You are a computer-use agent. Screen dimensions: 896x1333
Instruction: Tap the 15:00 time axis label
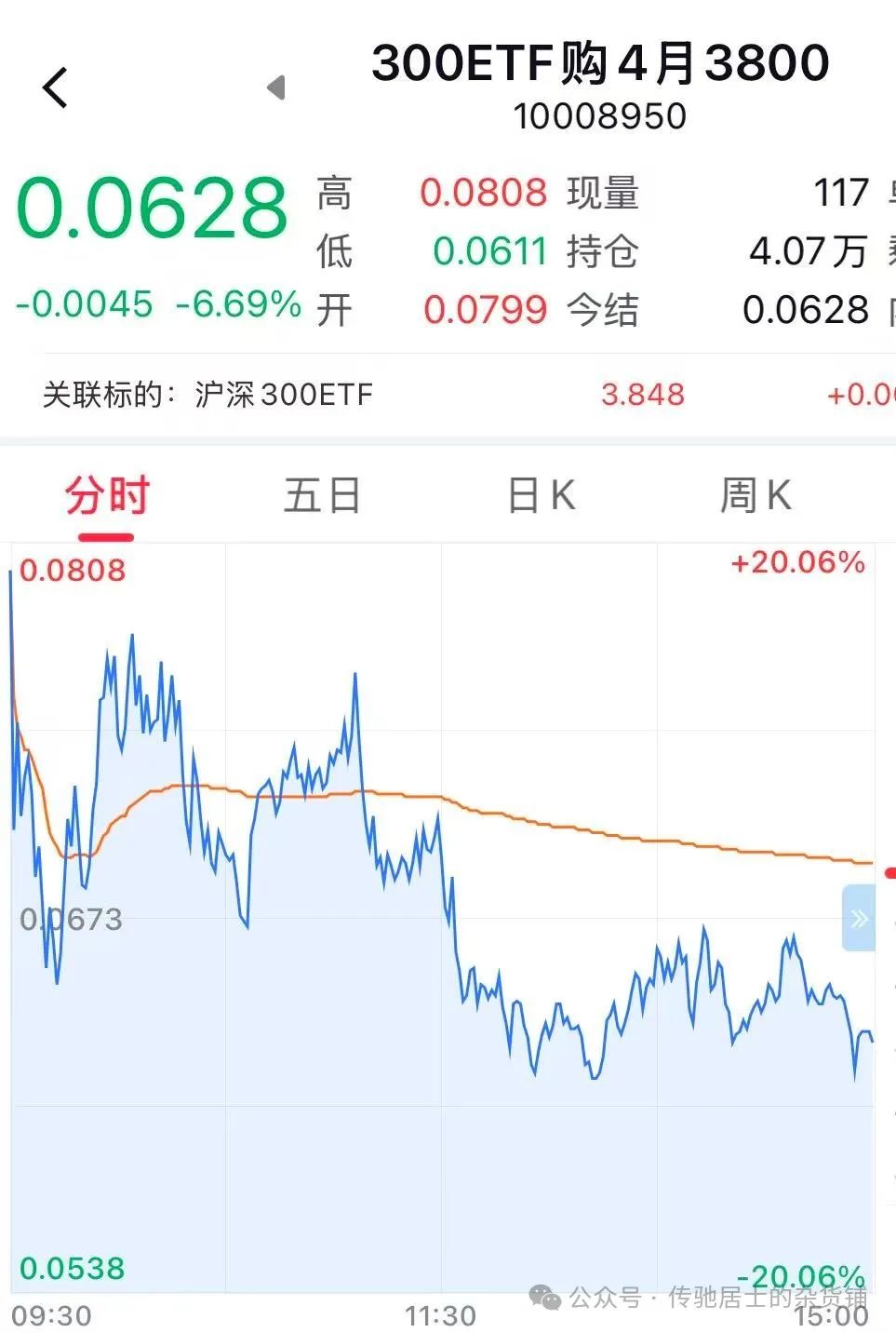click(x=833, y=1316)
